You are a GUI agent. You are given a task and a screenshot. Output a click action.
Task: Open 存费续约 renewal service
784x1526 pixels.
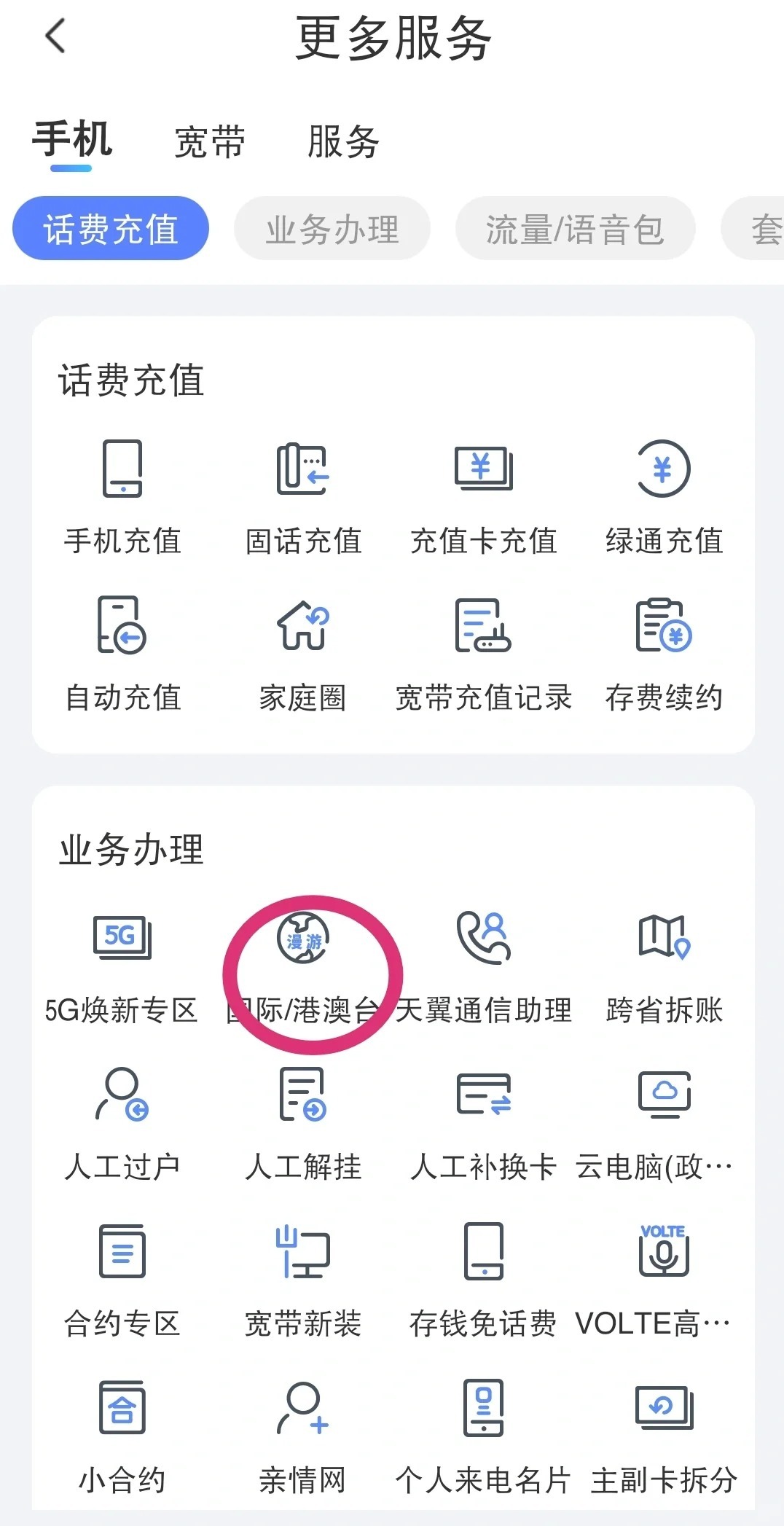pos(664,654)
